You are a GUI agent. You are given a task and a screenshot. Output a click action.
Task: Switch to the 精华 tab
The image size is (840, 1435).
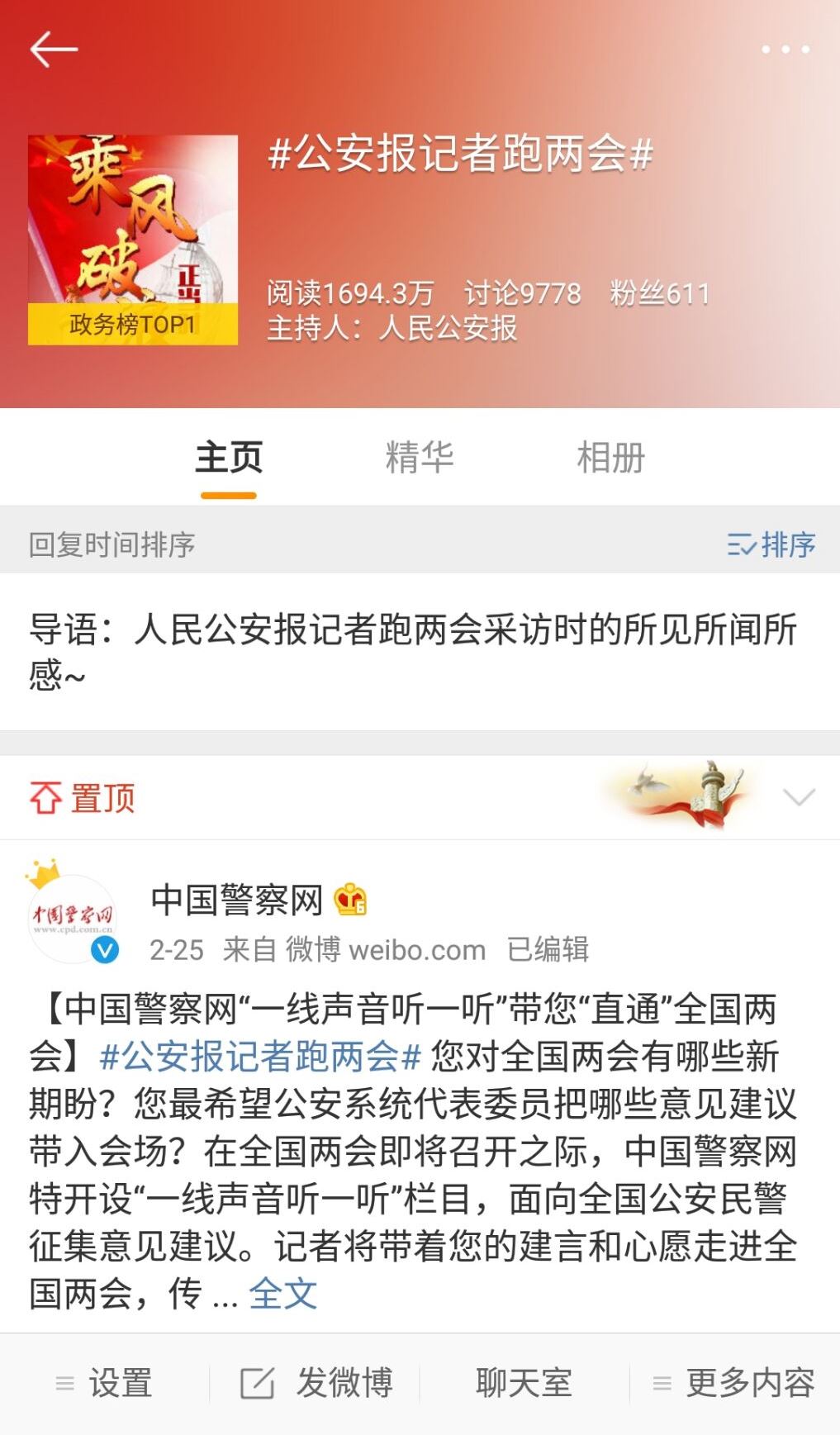click(x=420, y=458)
